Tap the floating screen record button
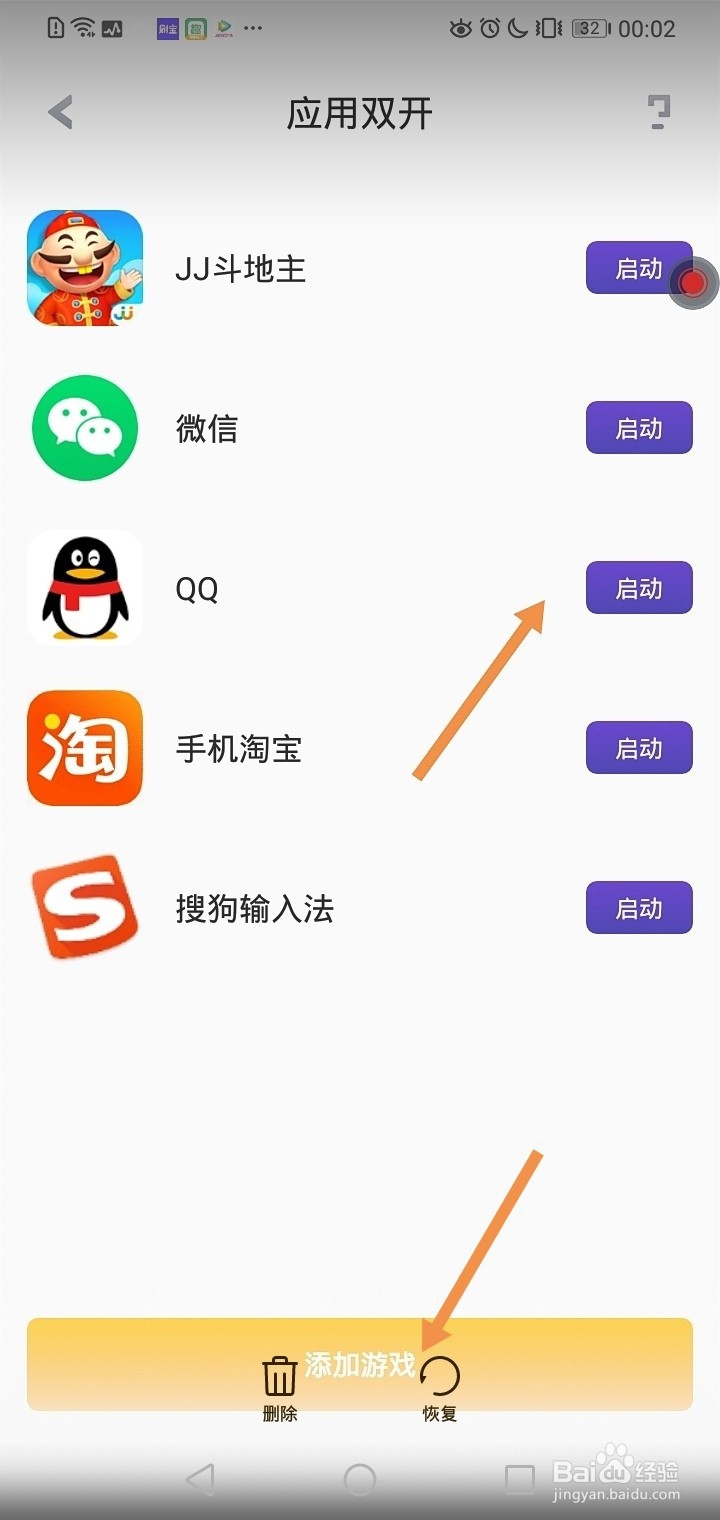Viewport: 720px width, 1520px height. click(x=695, y=283)
